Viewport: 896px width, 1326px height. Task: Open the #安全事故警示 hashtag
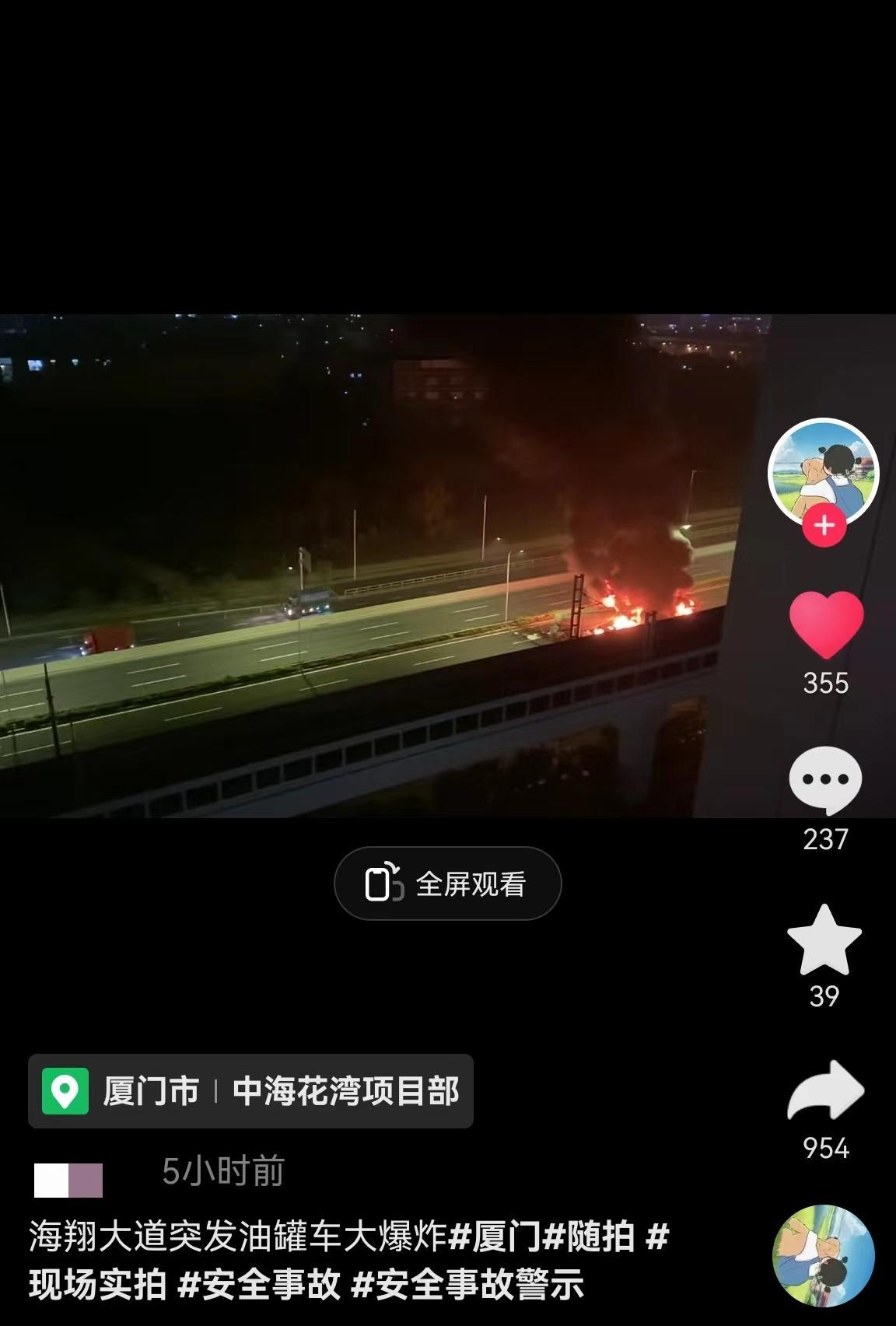coord(467,1284)
